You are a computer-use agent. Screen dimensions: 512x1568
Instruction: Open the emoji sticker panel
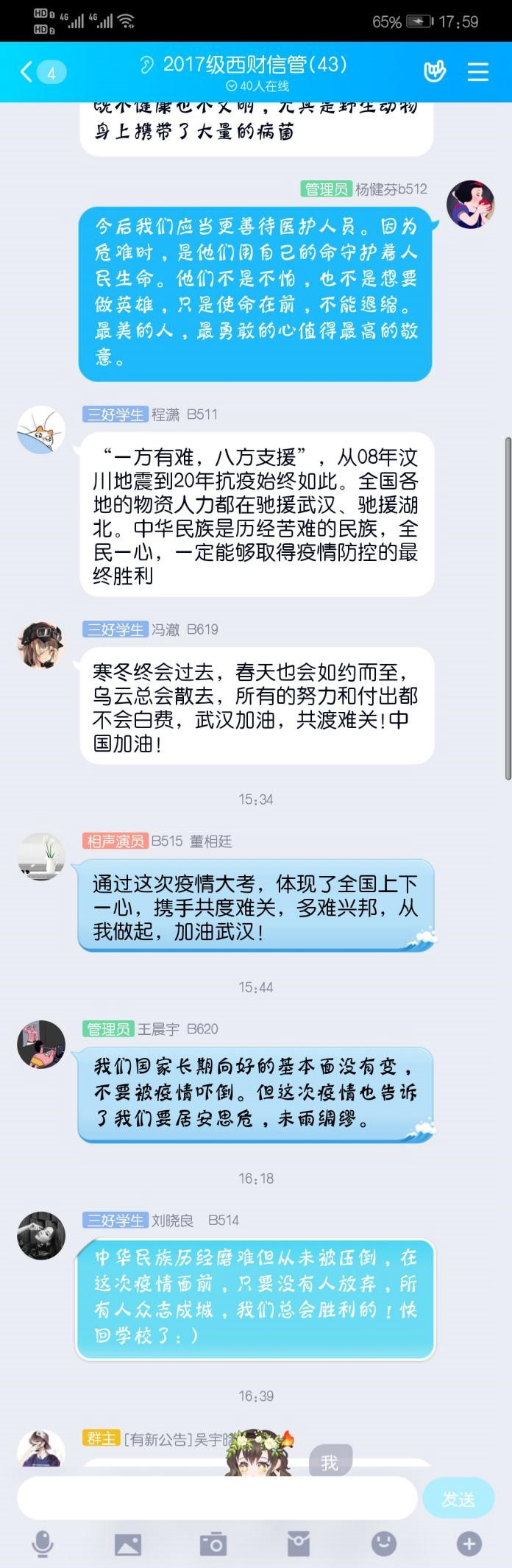(x=383, y=1544)
